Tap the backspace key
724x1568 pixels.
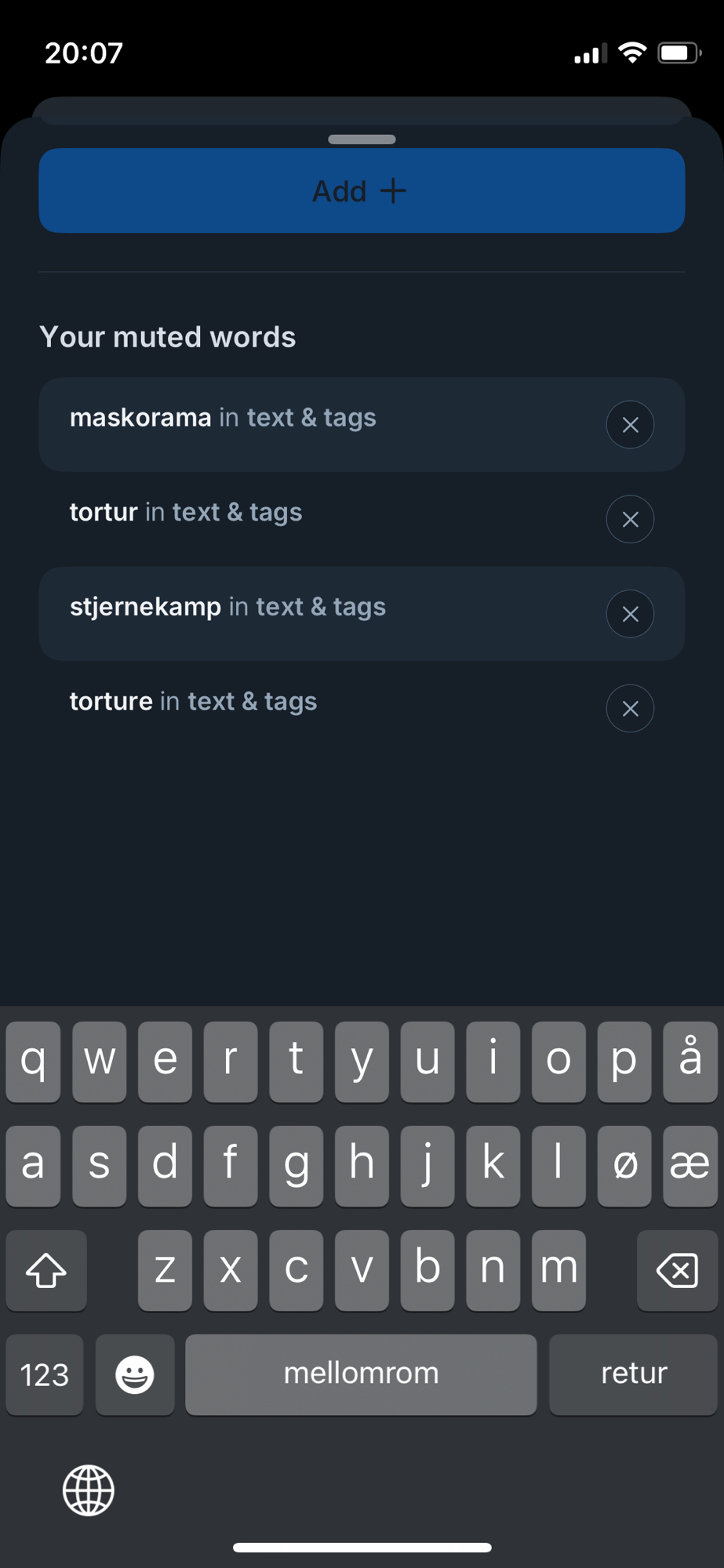click(677, 1270)
